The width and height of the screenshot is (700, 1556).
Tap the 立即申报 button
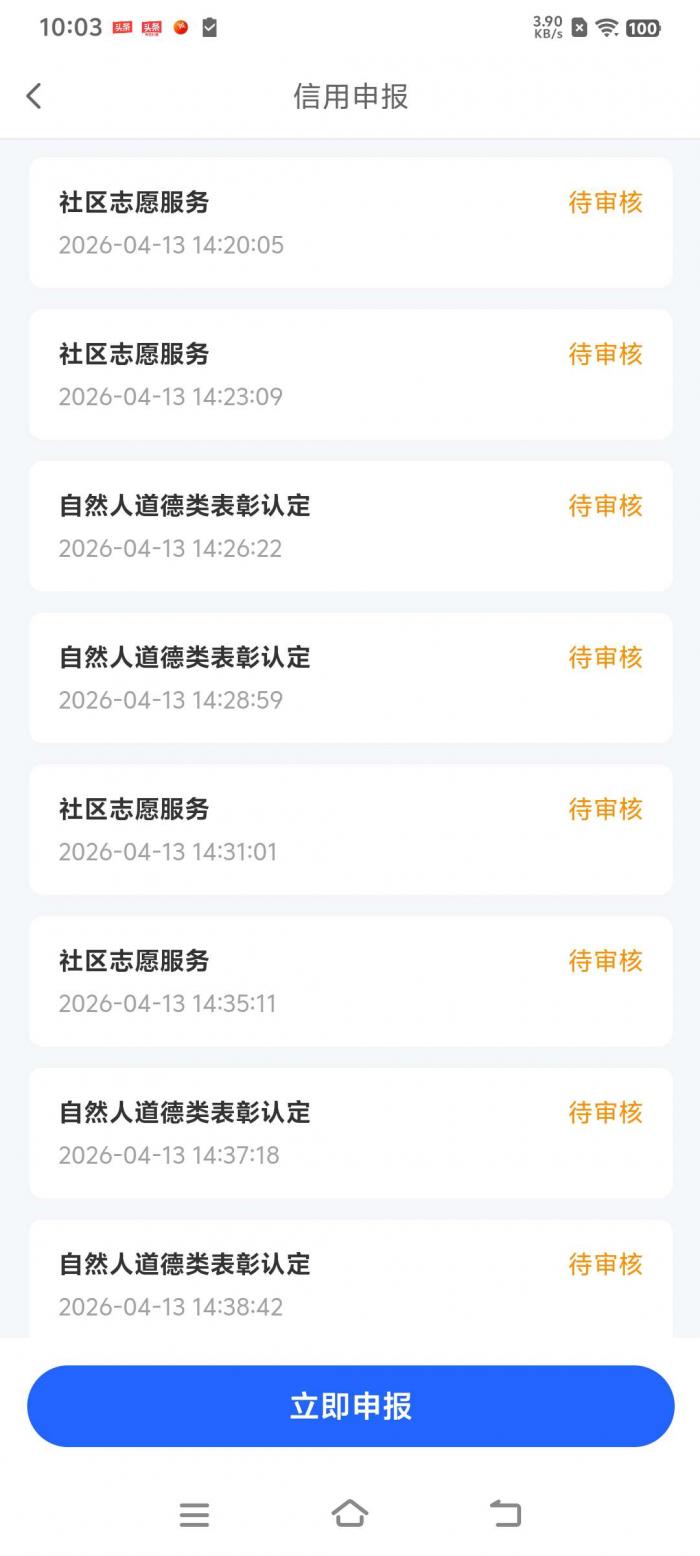(350, 1405)
